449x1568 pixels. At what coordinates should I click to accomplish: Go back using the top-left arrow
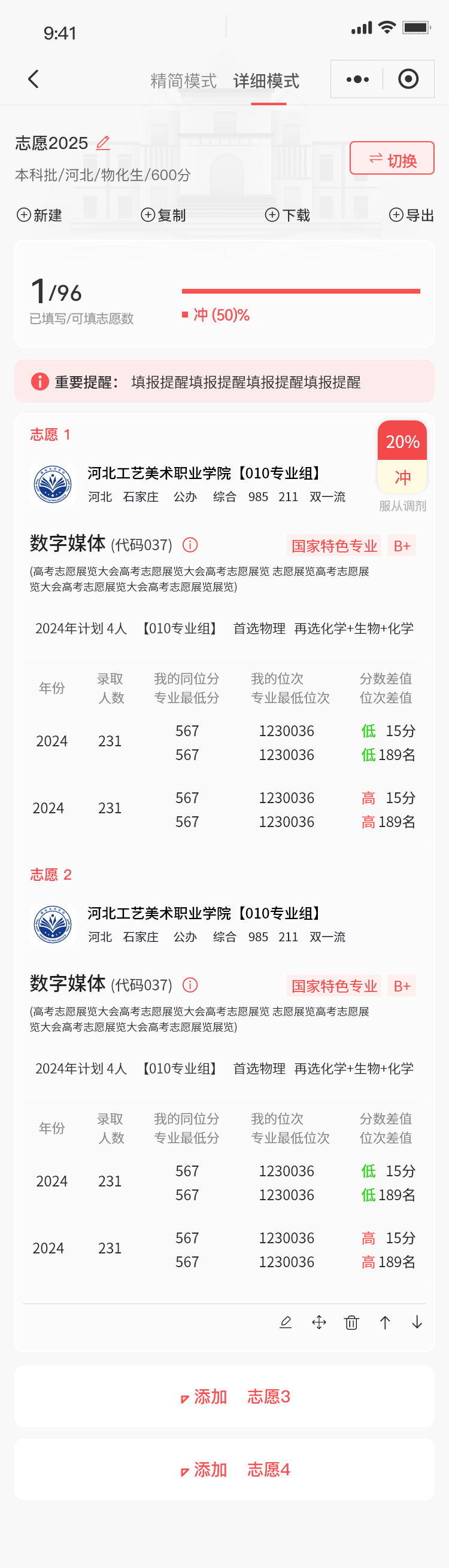click(x=34, y=79)
